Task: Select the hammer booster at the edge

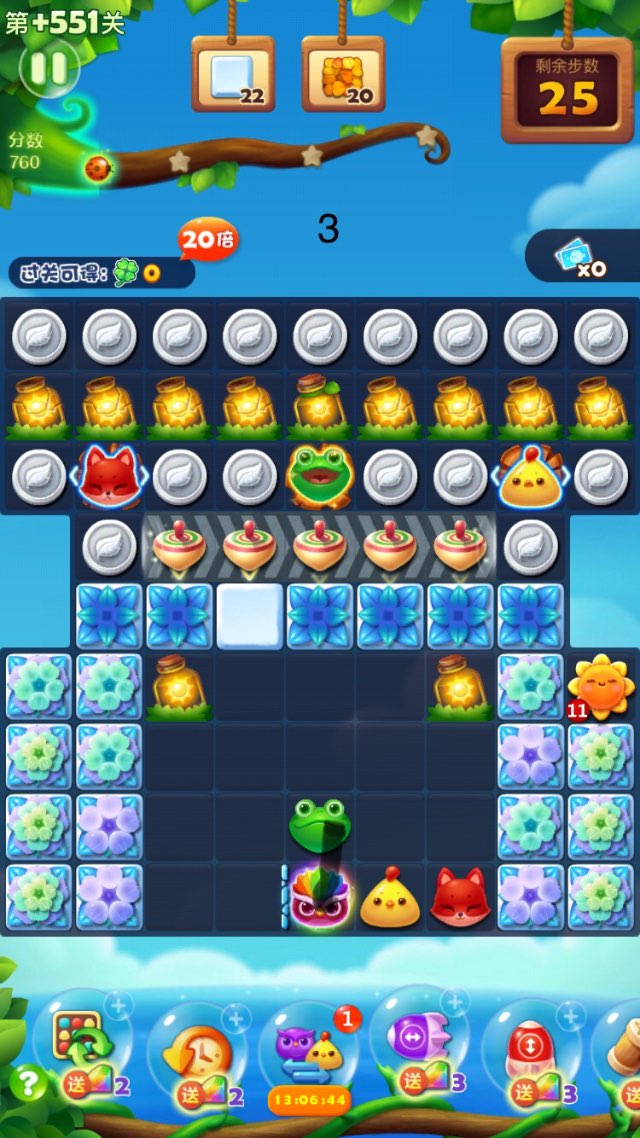Action: click(x=625, y=1052)
